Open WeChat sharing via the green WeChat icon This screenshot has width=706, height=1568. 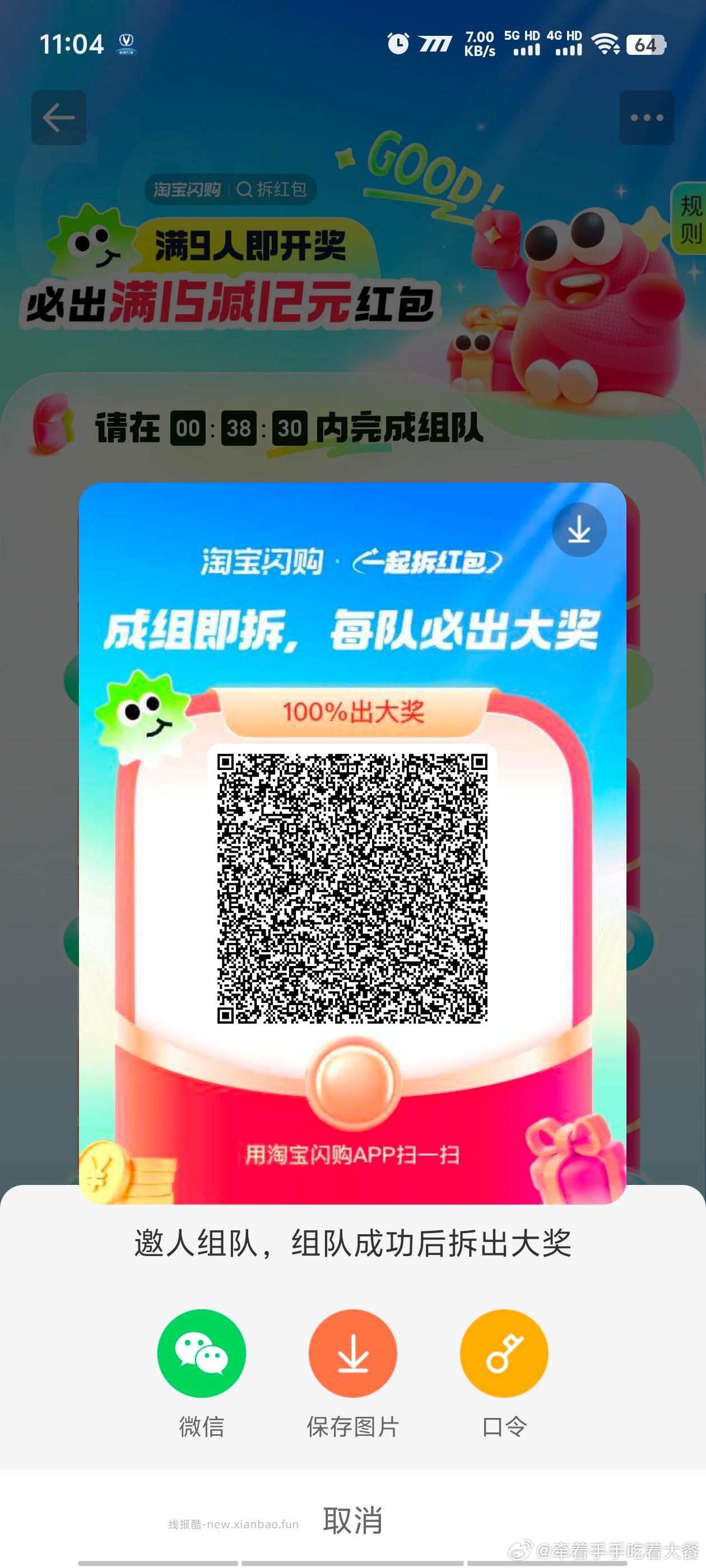point(201,1352)
